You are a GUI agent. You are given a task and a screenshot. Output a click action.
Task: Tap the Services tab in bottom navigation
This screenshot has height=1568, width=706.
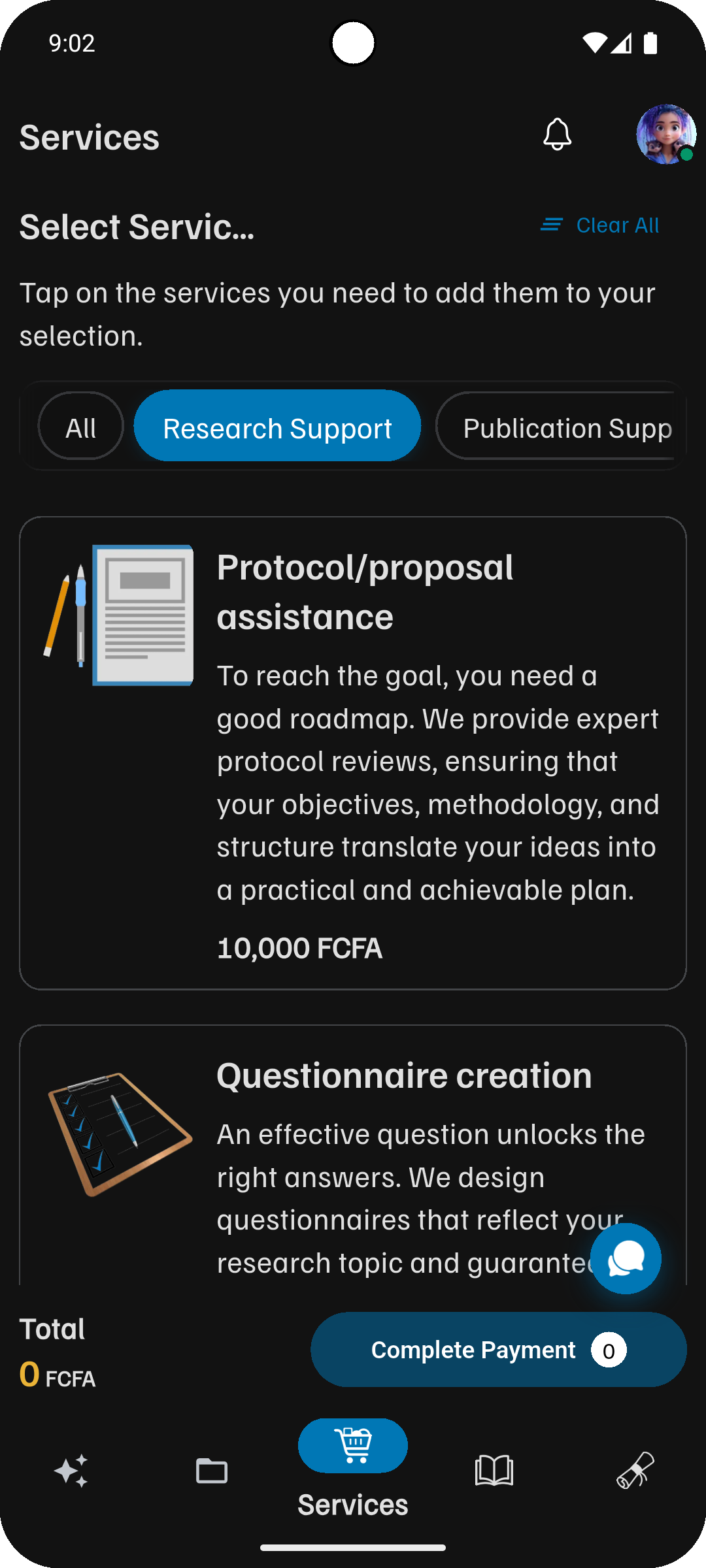click(x=353, y=1467)
